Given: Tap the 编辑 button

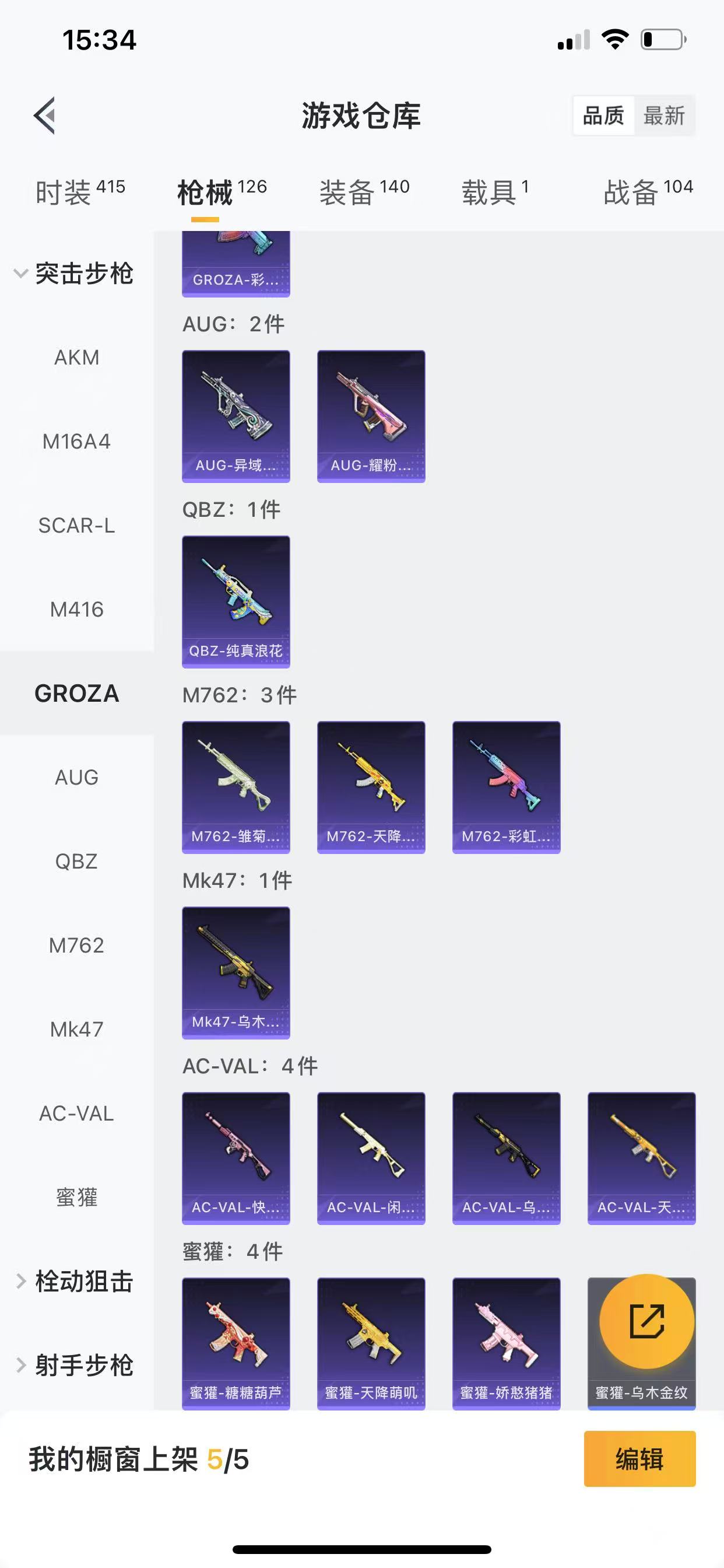Looking at the screenshot, I should [x=639, y=1459].
